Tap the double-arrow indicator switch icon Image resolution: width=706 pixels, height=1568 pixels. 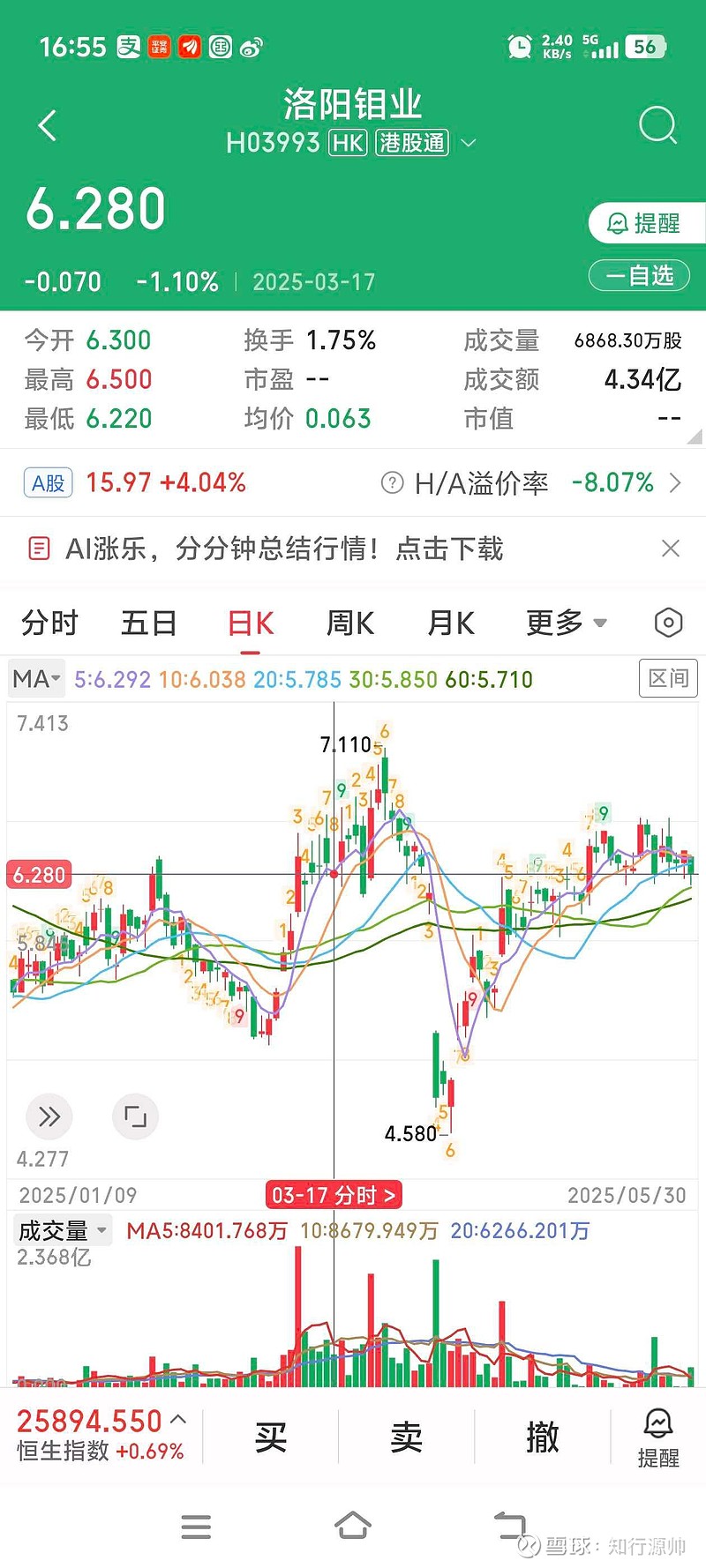(x=49, y=1116)
